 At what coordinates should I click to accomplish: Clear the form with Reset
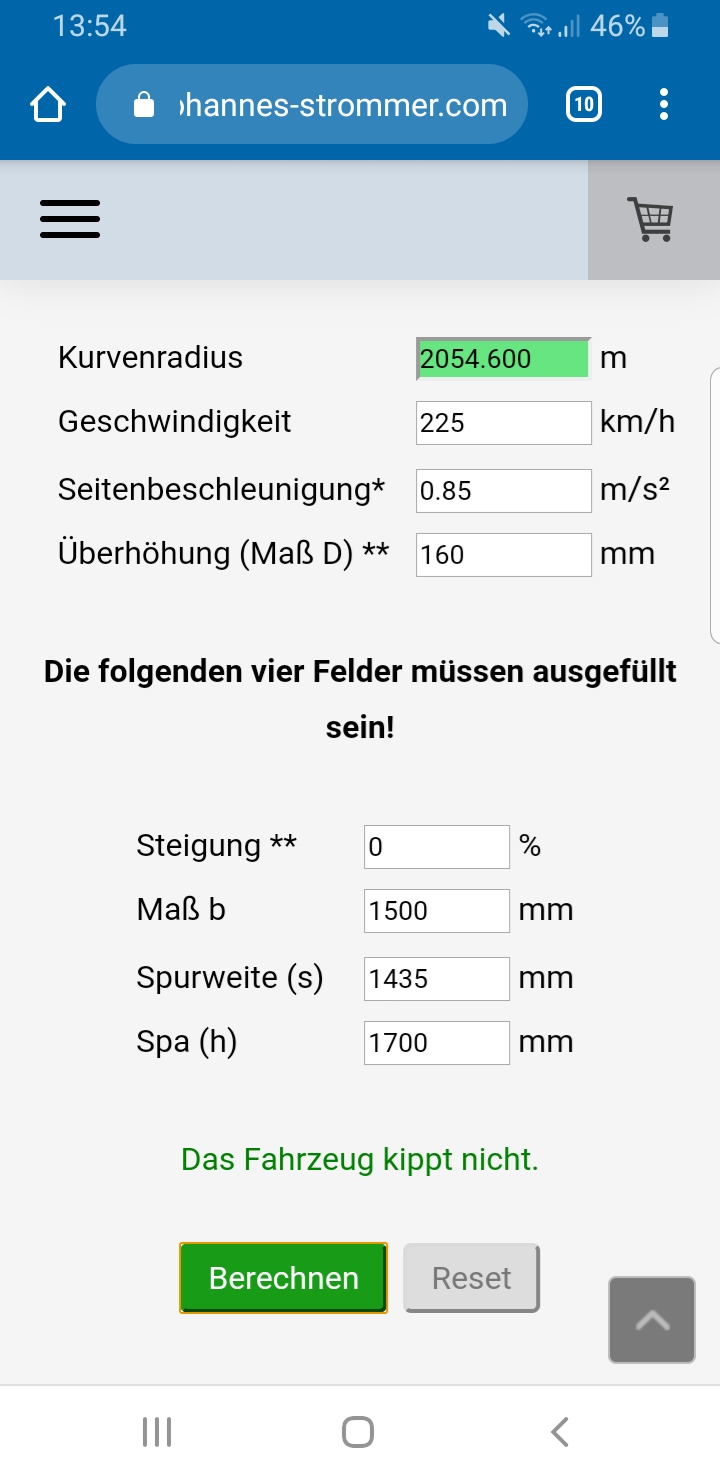(471, 1278)
